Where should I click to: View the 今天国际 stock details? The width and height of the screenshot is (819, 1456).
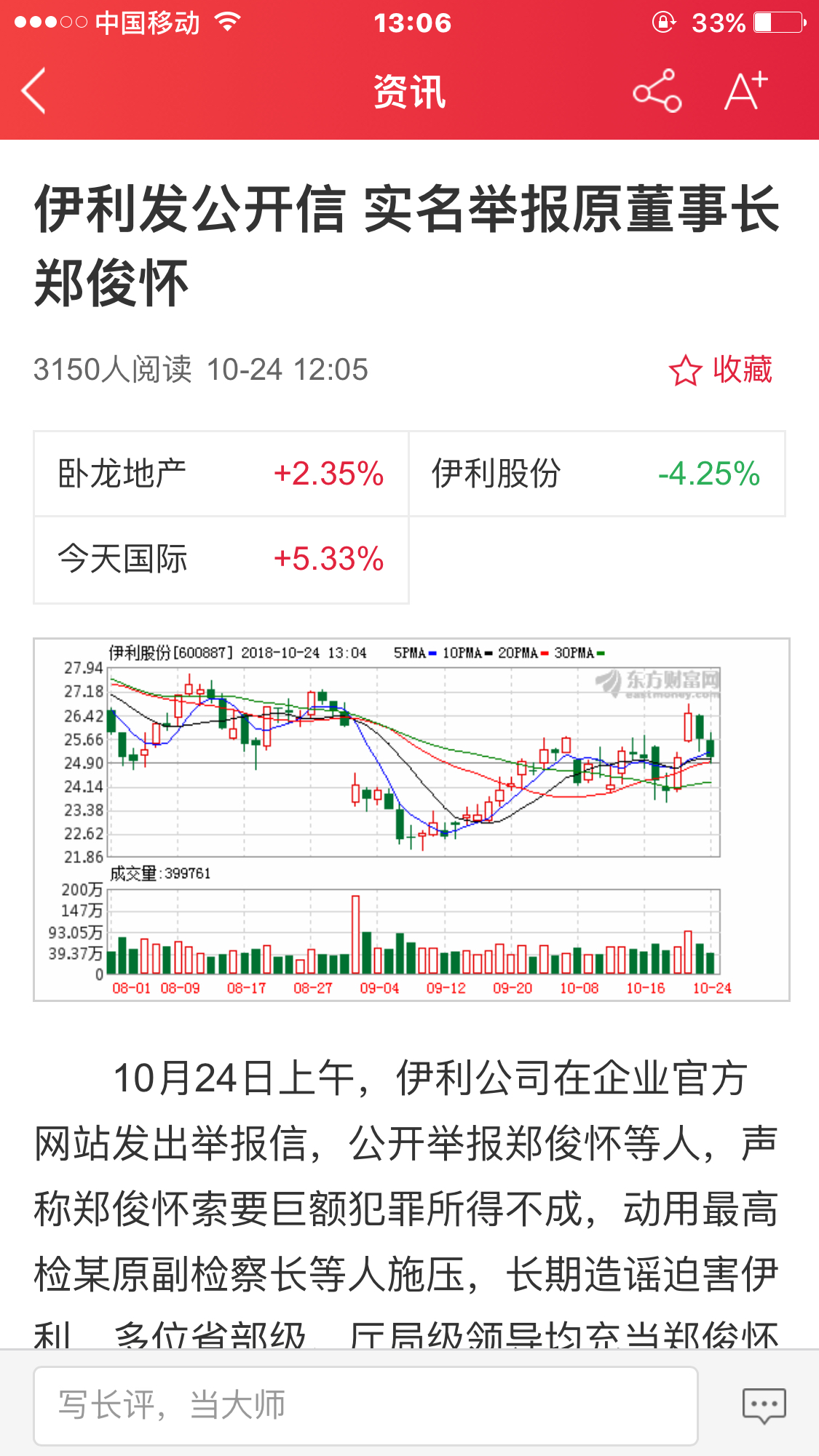(221, 560)
